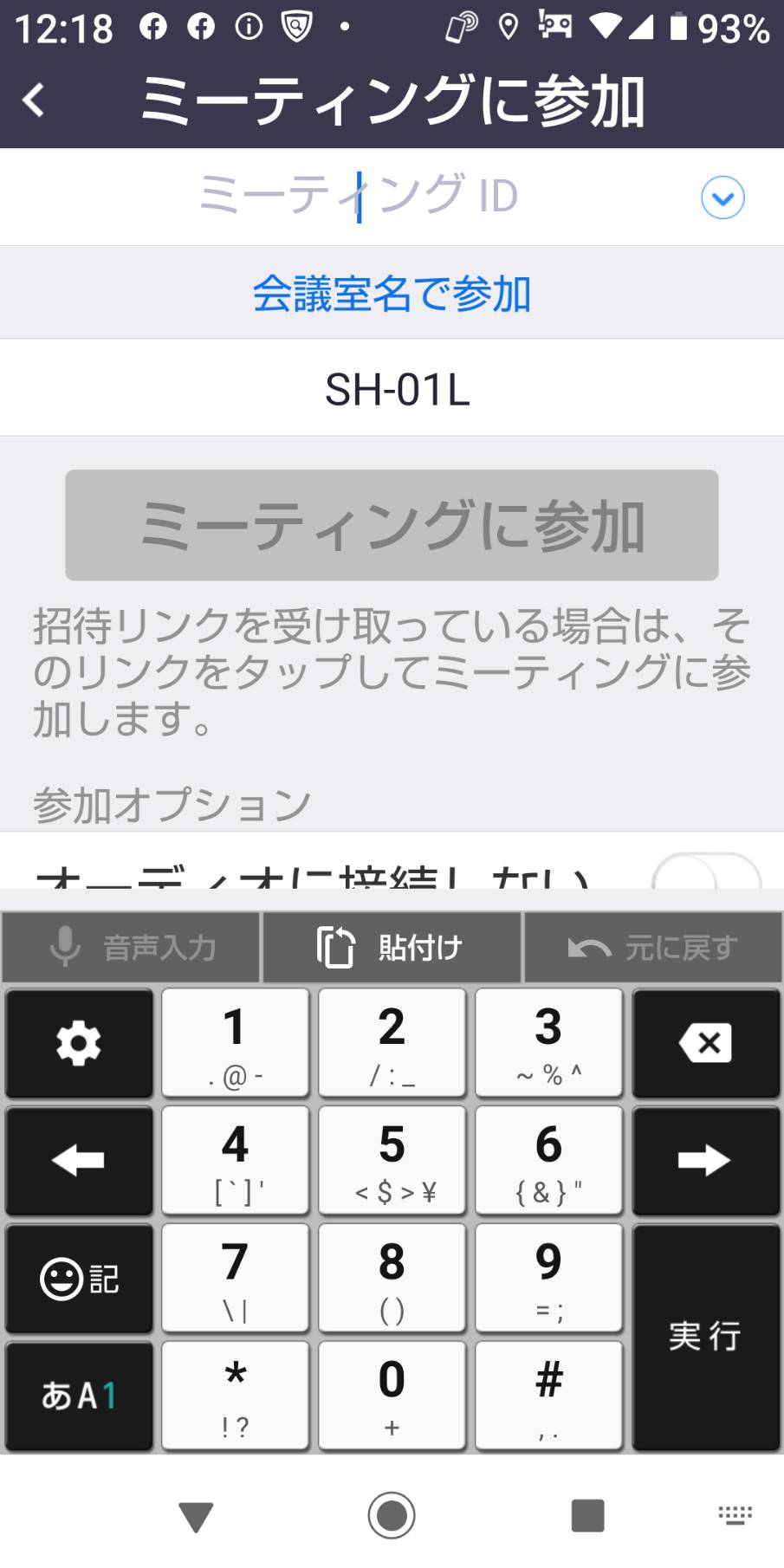
Task: Tap the 実行 key on keyboard
Action: coord(706,1337)
